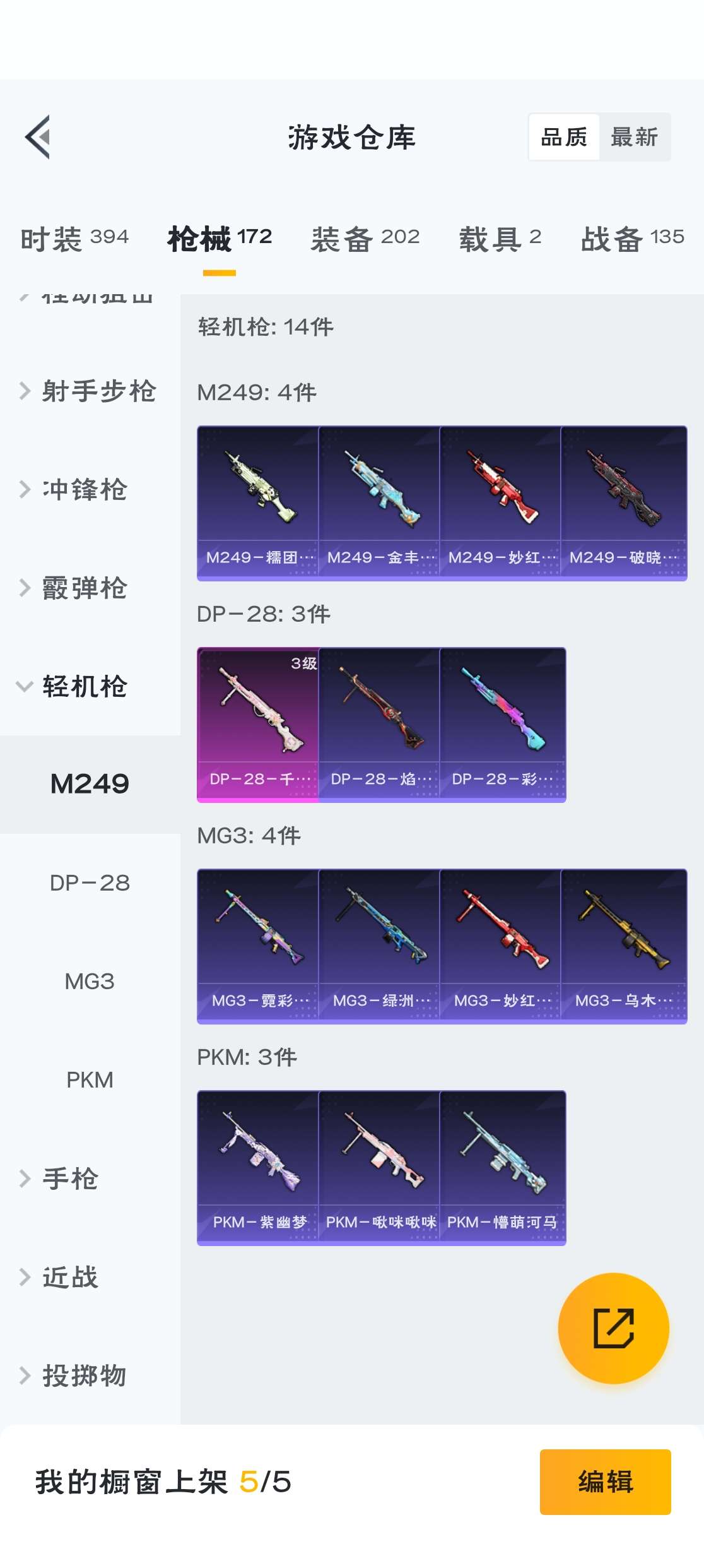Expand the 射手步枪 category
The height and width of the screenshot is (1568, 704).
pyautogui.click(x=88, y=391)
